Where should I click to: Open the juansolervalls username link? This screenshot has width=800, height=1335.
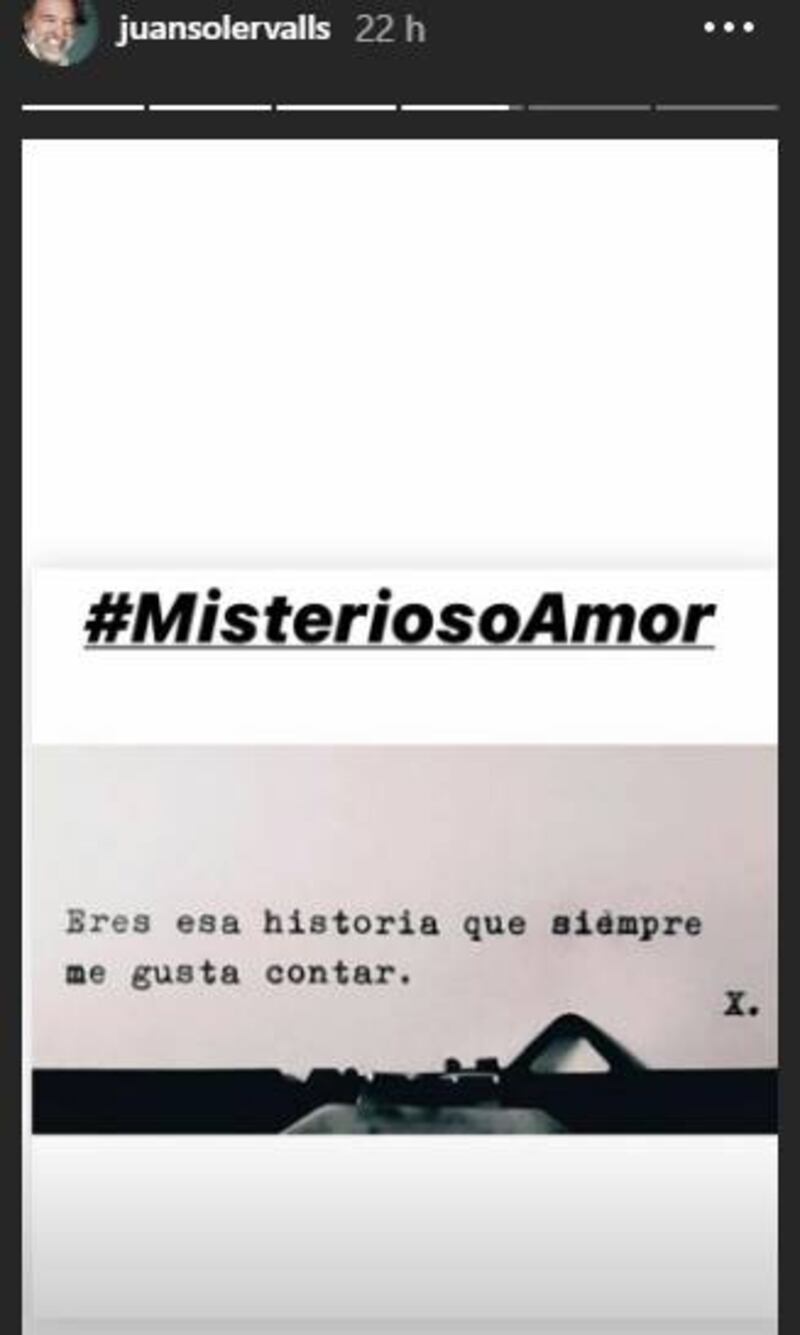tap(223, 30)
